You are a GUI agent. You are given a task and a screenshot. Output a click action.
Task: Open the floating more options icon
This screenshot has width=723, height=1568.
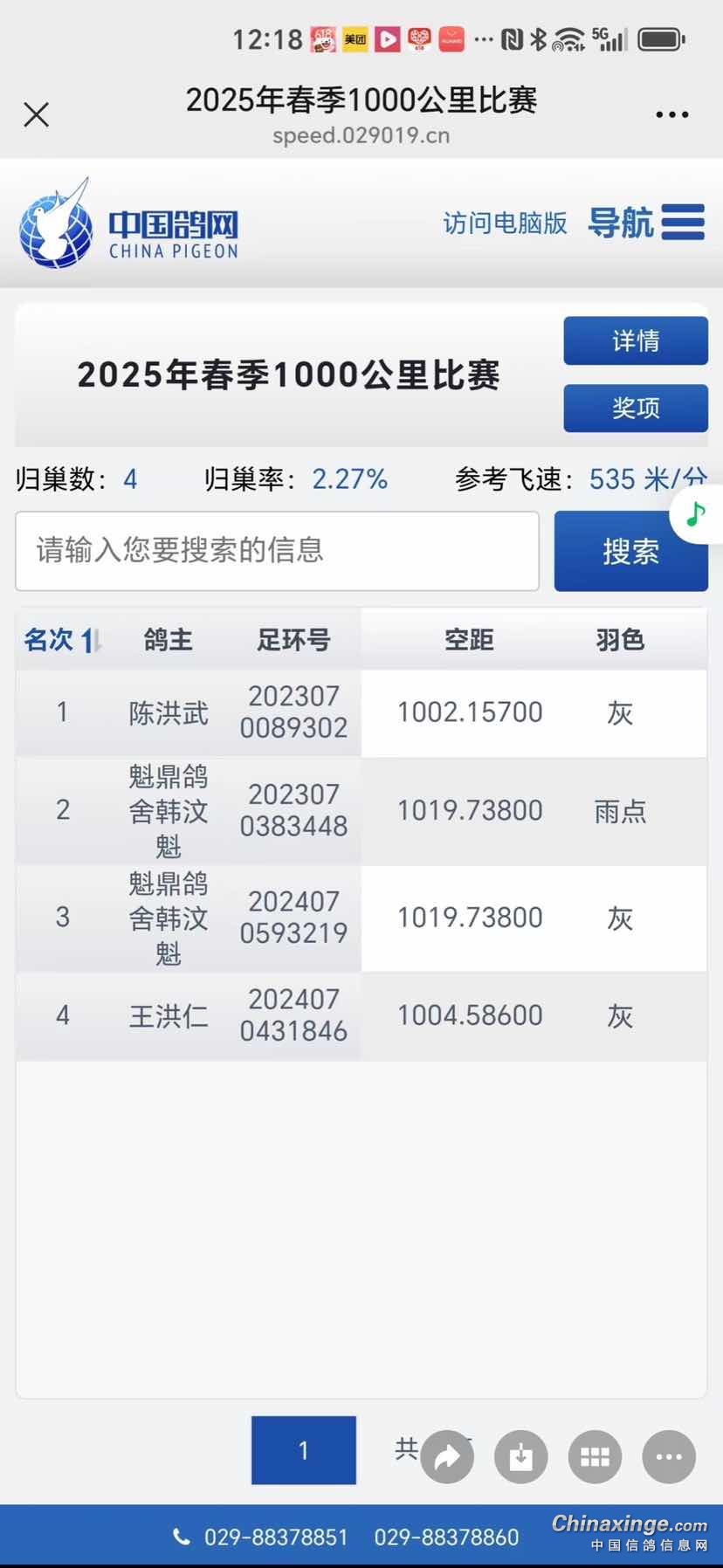(669, 1456)
